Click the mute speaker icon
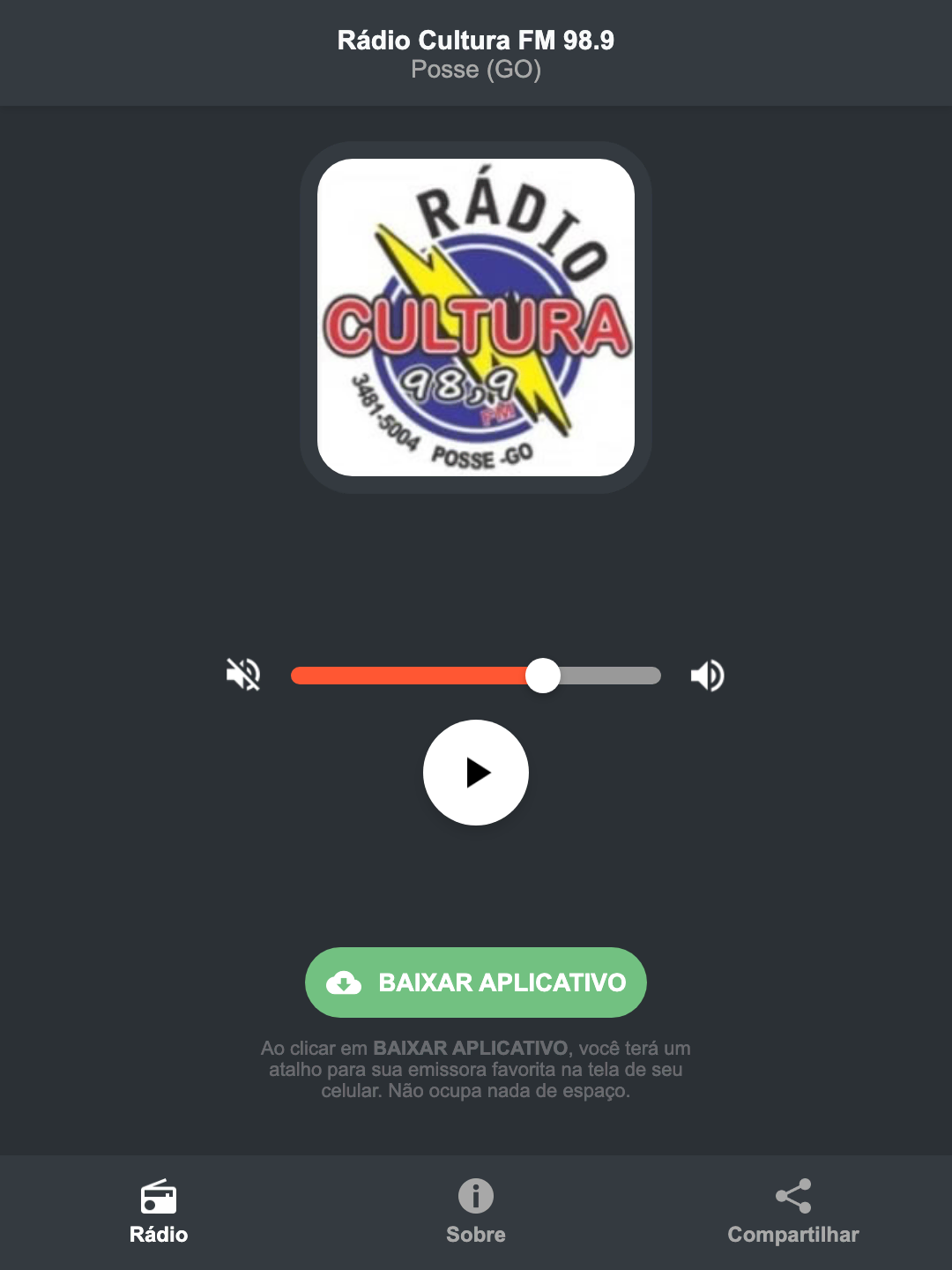The image size is (952, 1270). coord(242,675)
